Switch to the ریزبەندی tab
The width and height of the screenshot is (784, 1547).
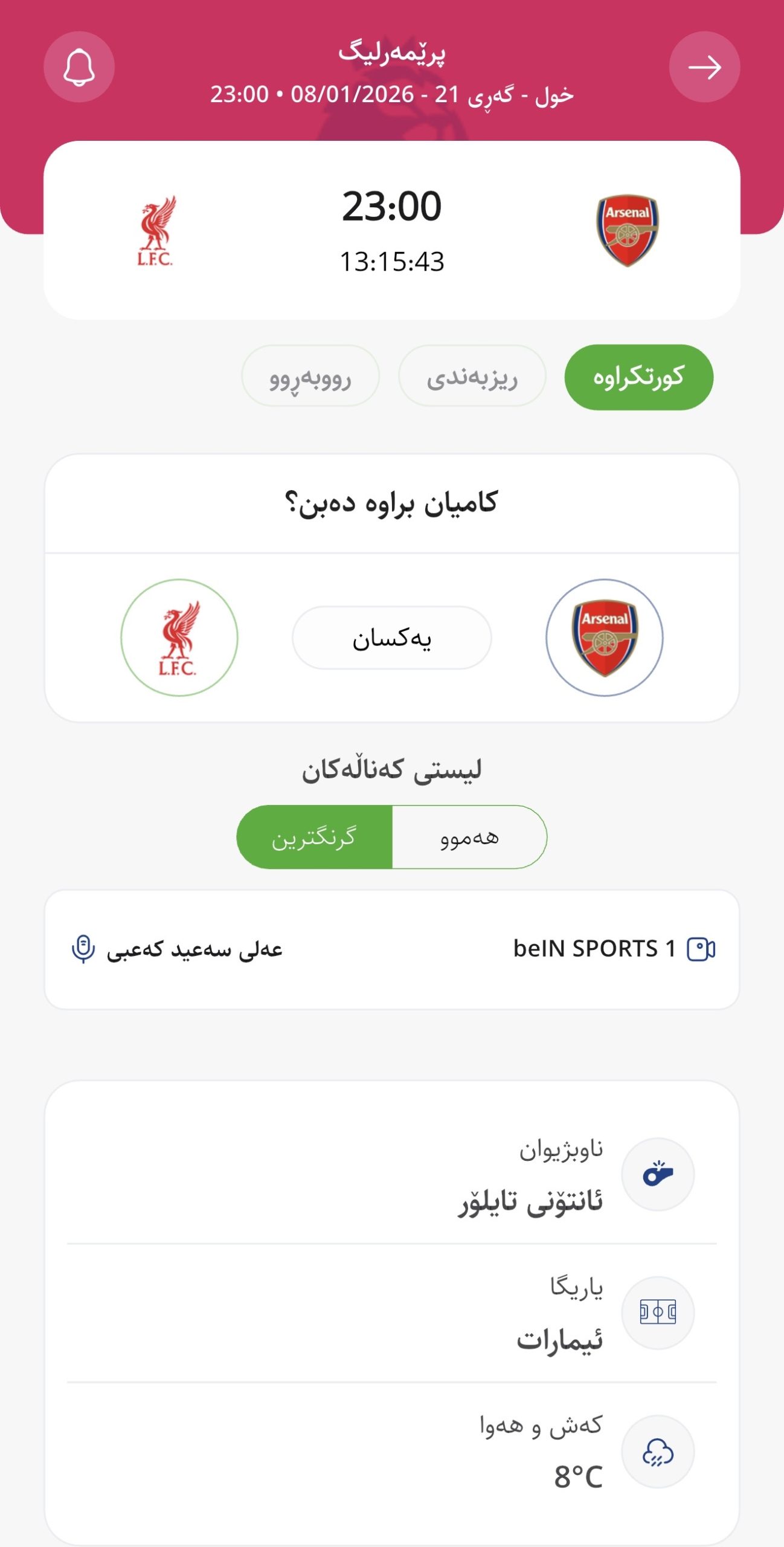[472, 377]
